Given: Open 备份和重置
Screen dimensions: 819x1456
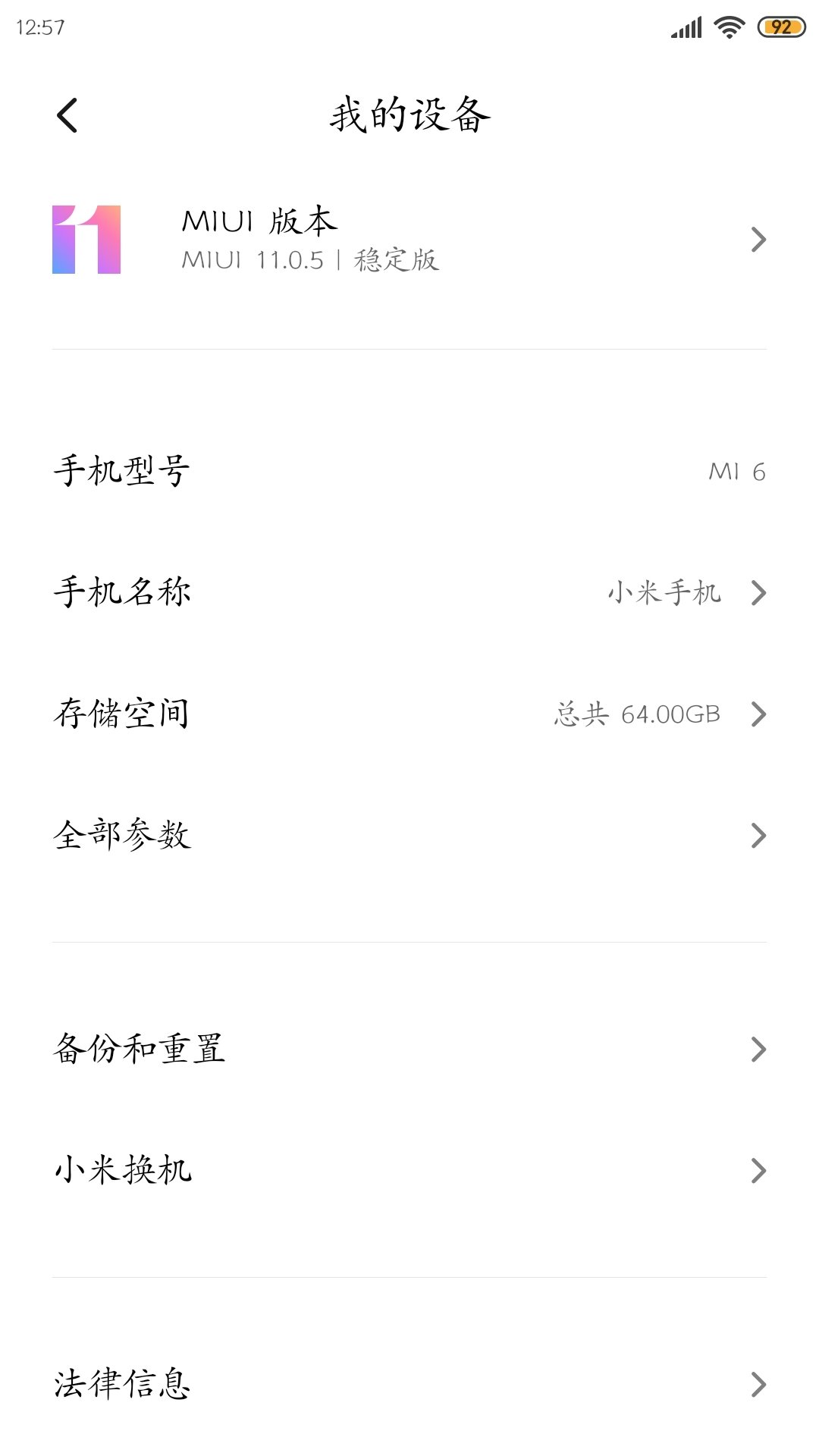Looking at the screenshot, I should (409, 1049).
